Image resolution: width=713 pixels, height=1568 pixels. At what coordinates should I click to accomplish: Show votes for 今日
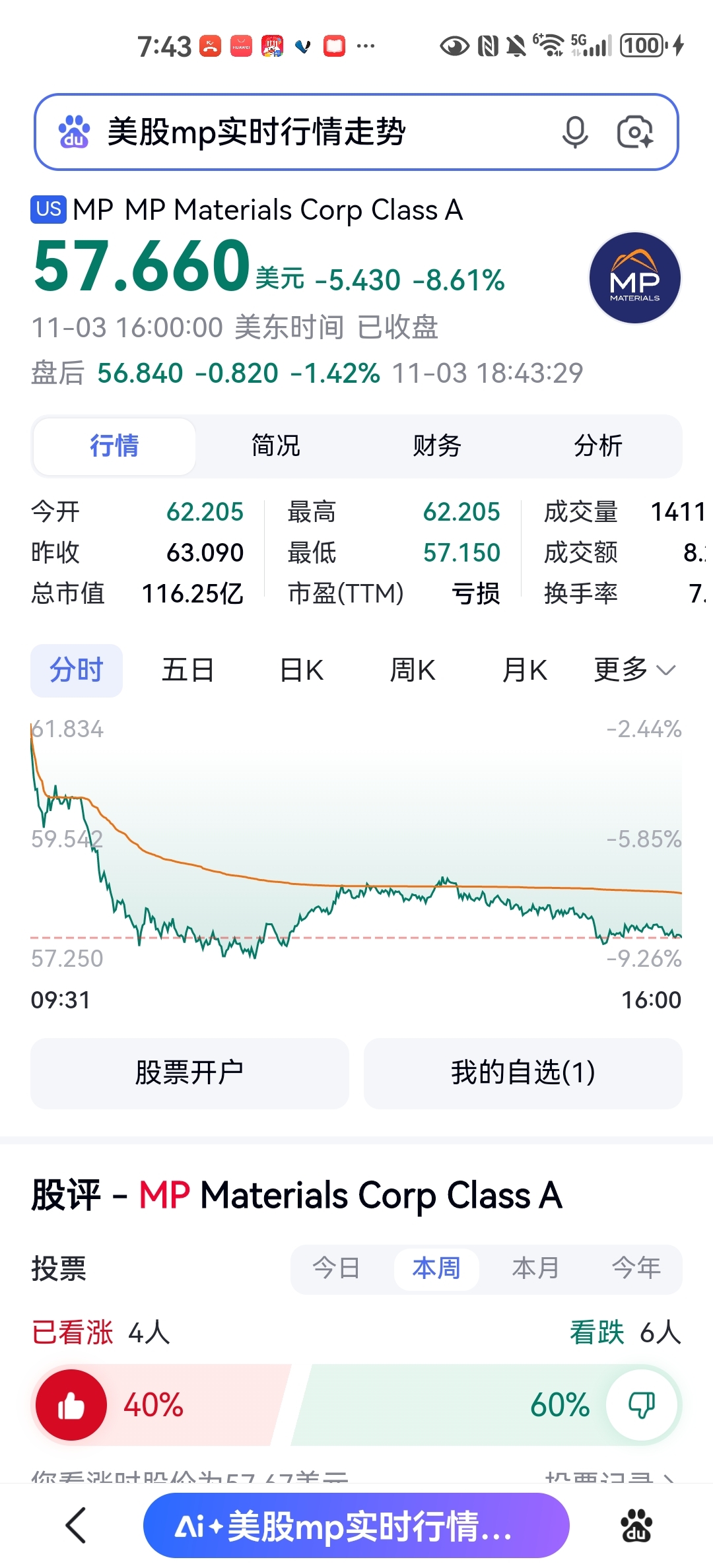coord(337,1268)
